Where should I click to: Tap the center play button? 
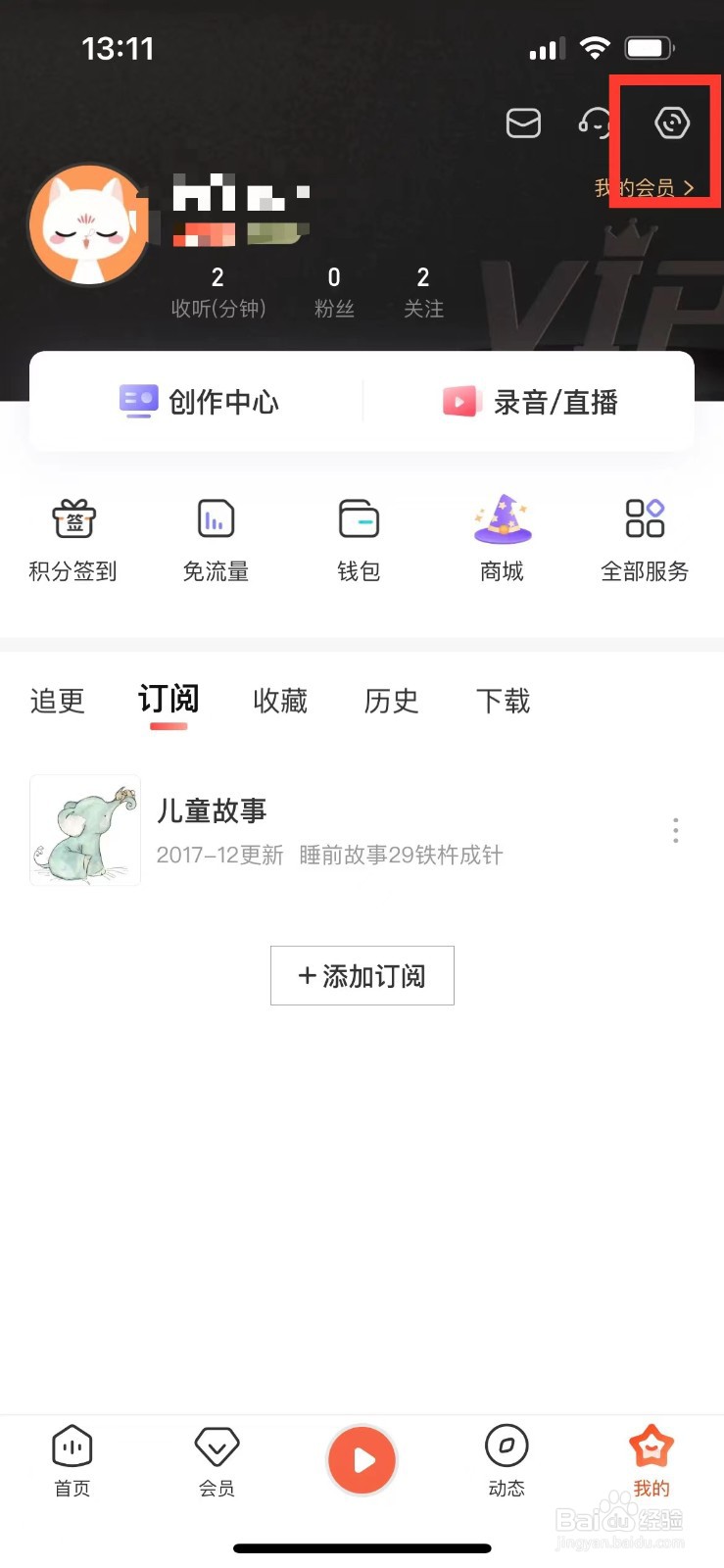(362, 1460)
